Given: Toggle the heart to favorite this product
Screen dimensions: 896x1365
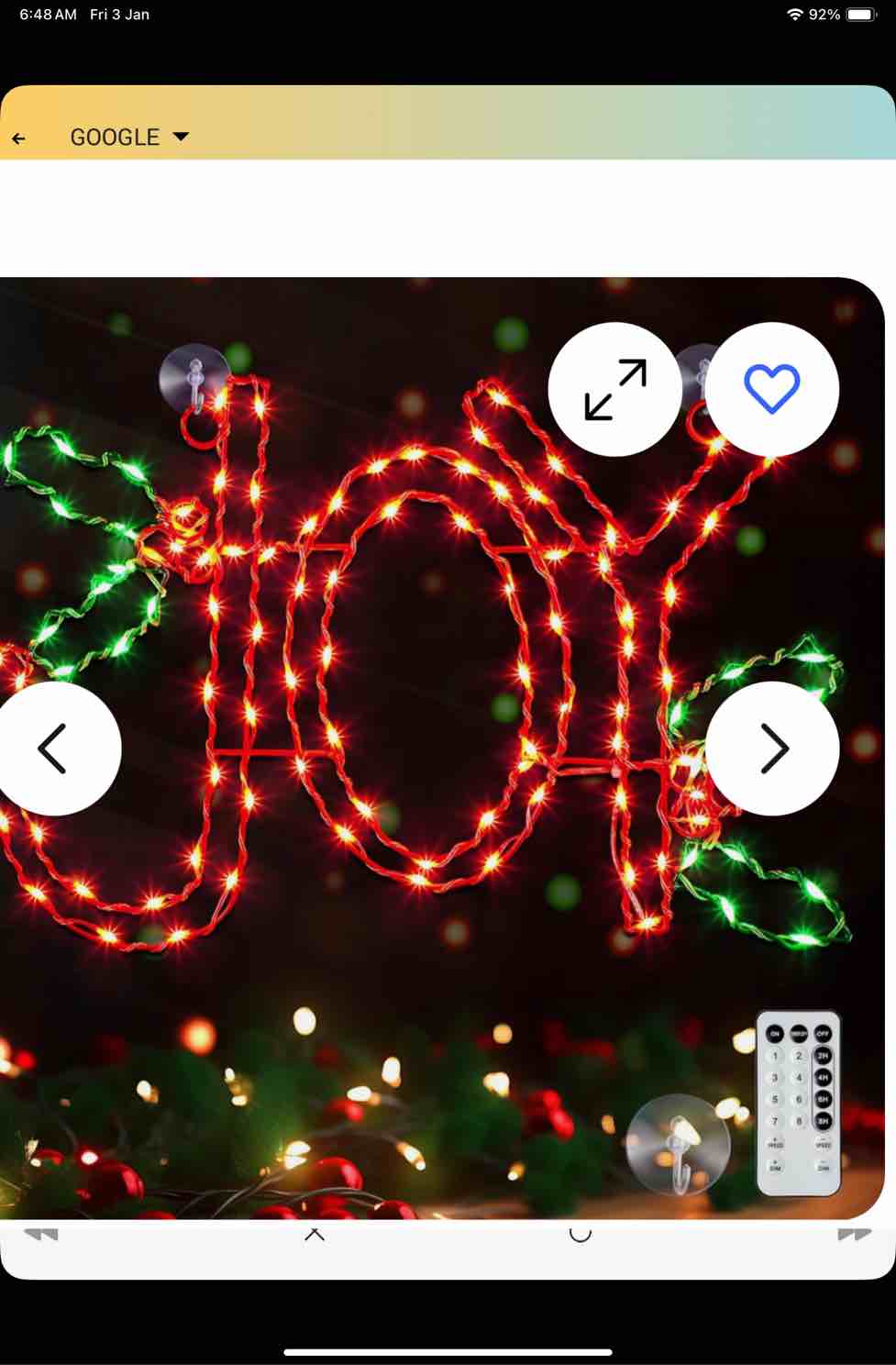Looking at the screenshot, I should [x=771, y=389].
